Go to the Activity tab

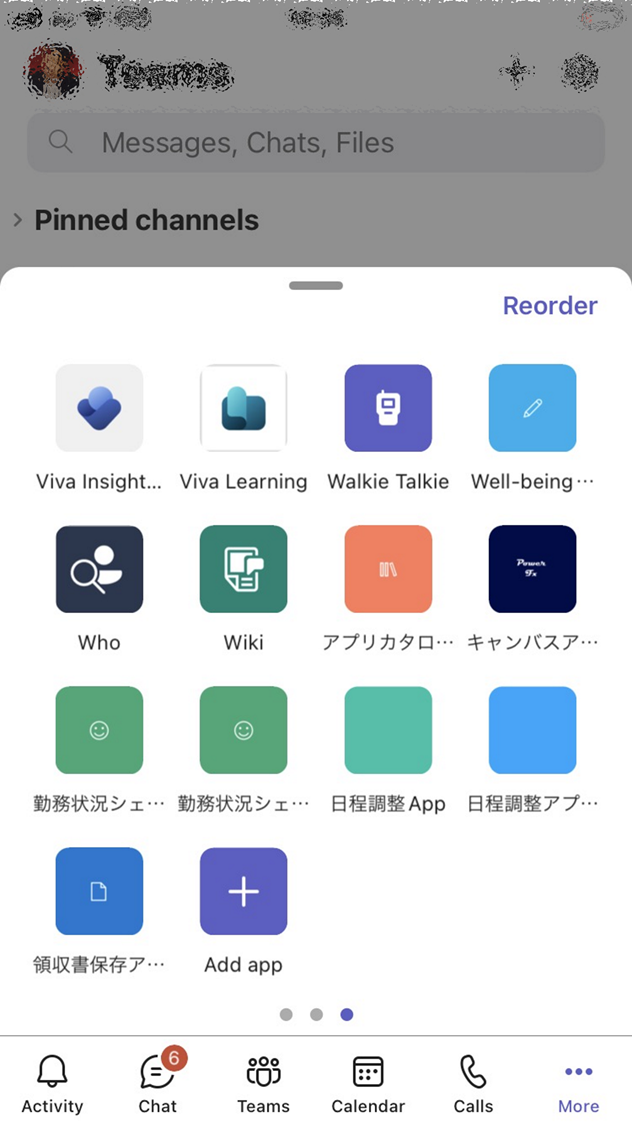pos(52,1083)
